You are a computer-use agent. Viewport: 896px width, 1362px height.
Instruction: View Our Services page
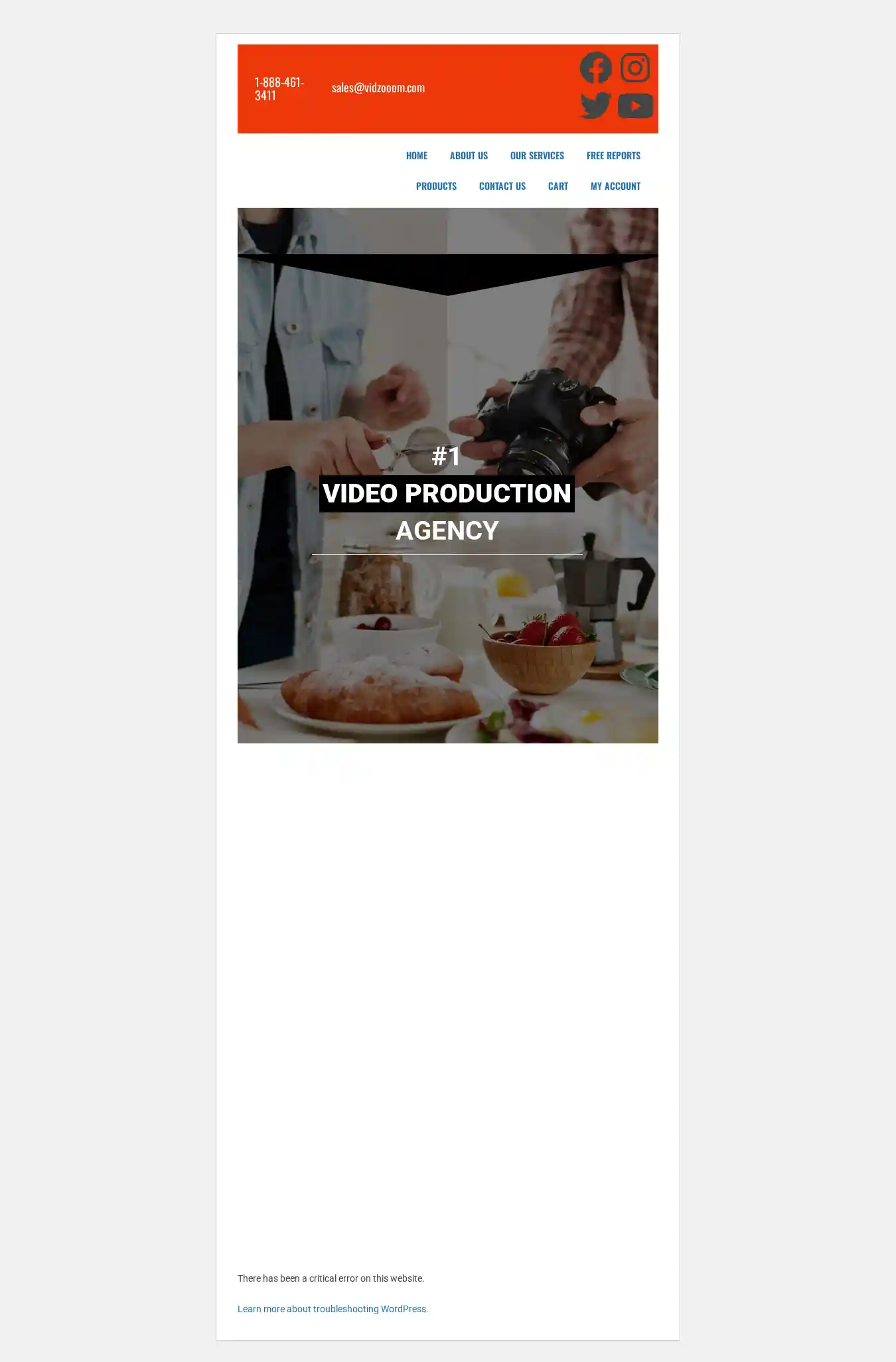[x=537, y=155]
